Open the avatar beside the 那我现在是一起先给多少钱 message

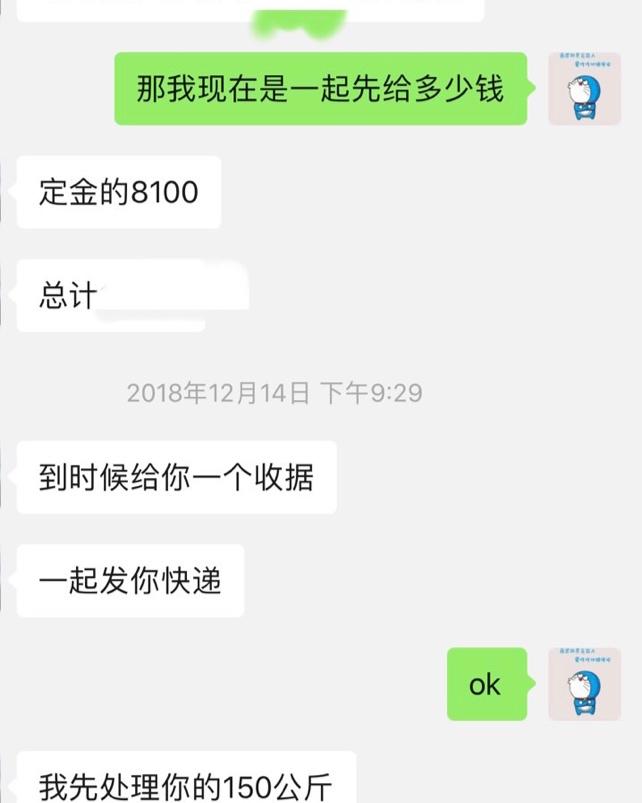584,89
